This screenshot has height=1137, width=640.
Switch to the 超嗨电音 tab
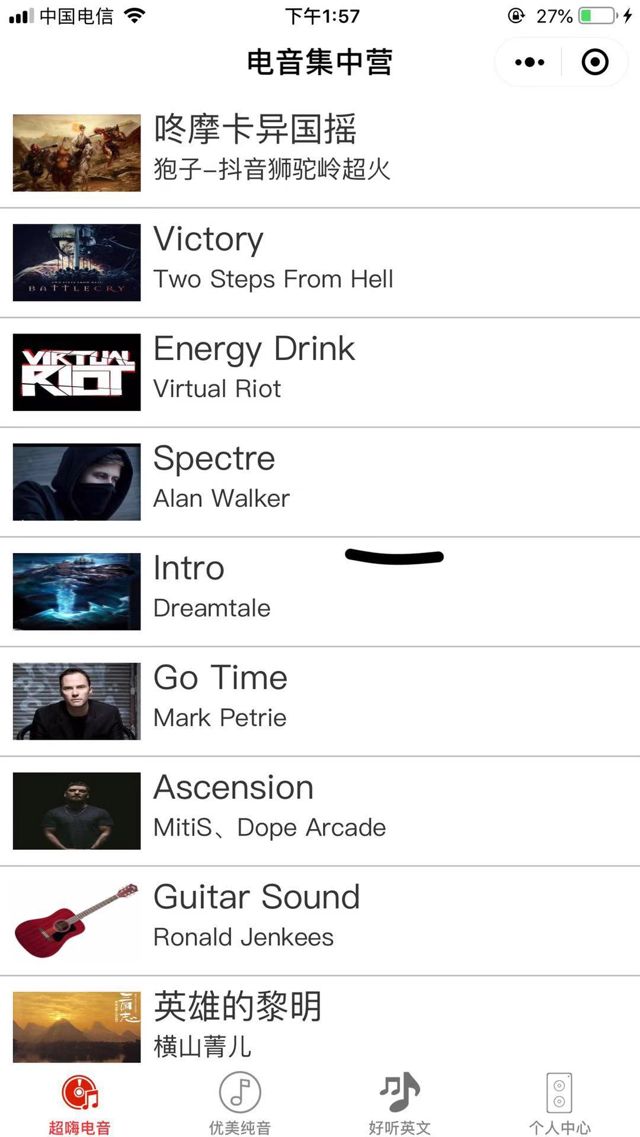click(x=80, y=1103)
